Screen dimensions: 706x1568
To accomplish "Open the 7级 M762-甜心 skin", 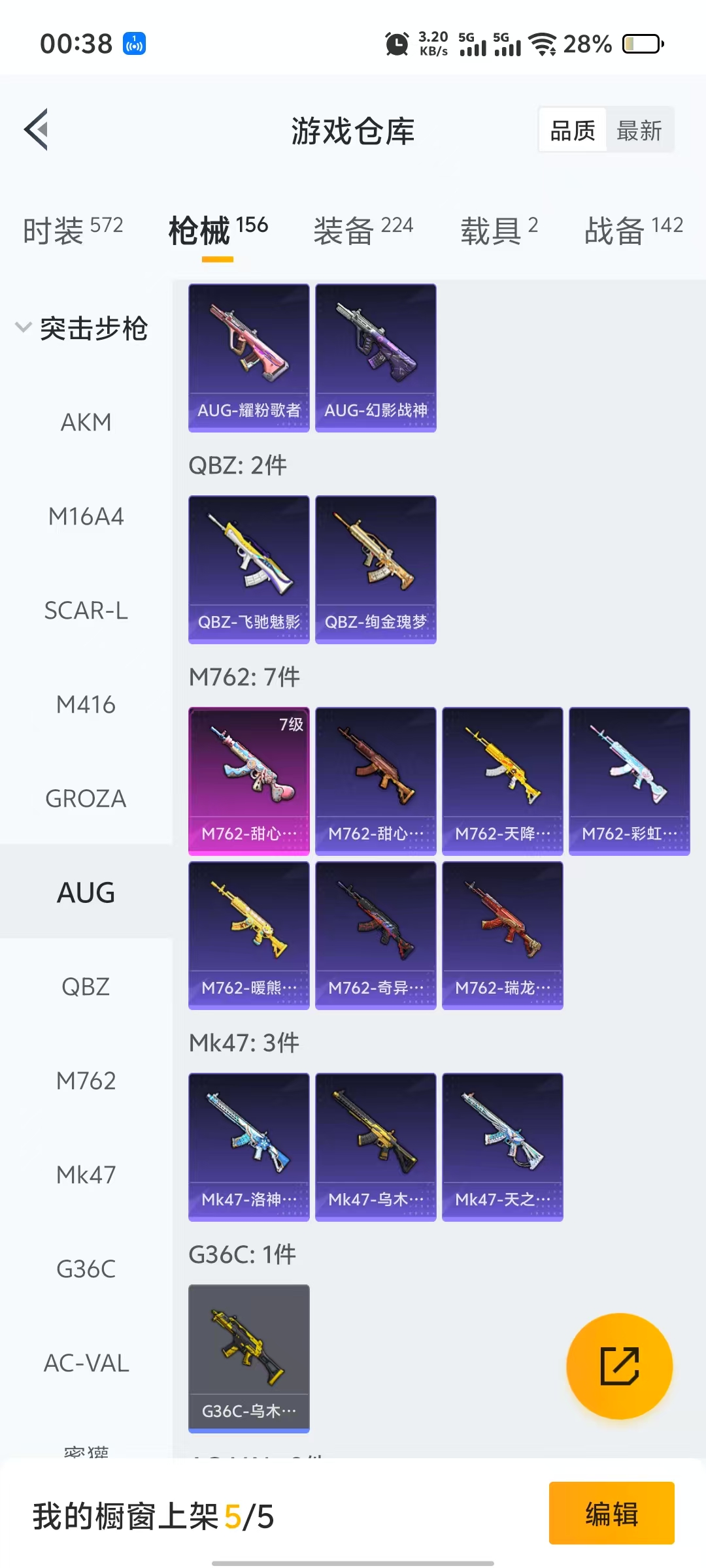I will 248,781.
